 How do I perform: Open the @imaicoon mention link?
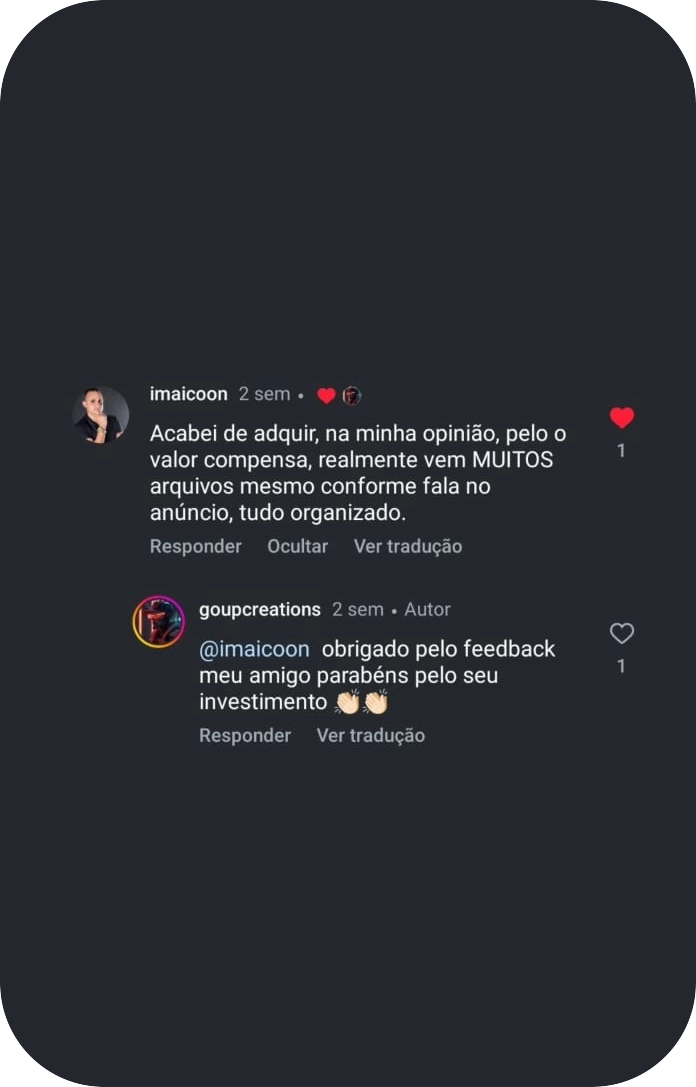(254, 649)
